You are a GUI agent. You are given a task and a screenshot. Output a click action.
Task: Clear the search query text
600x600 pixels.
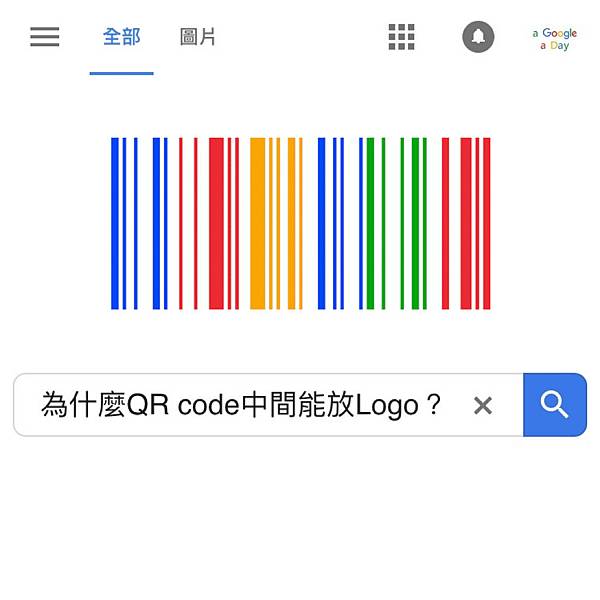(483, 405)
